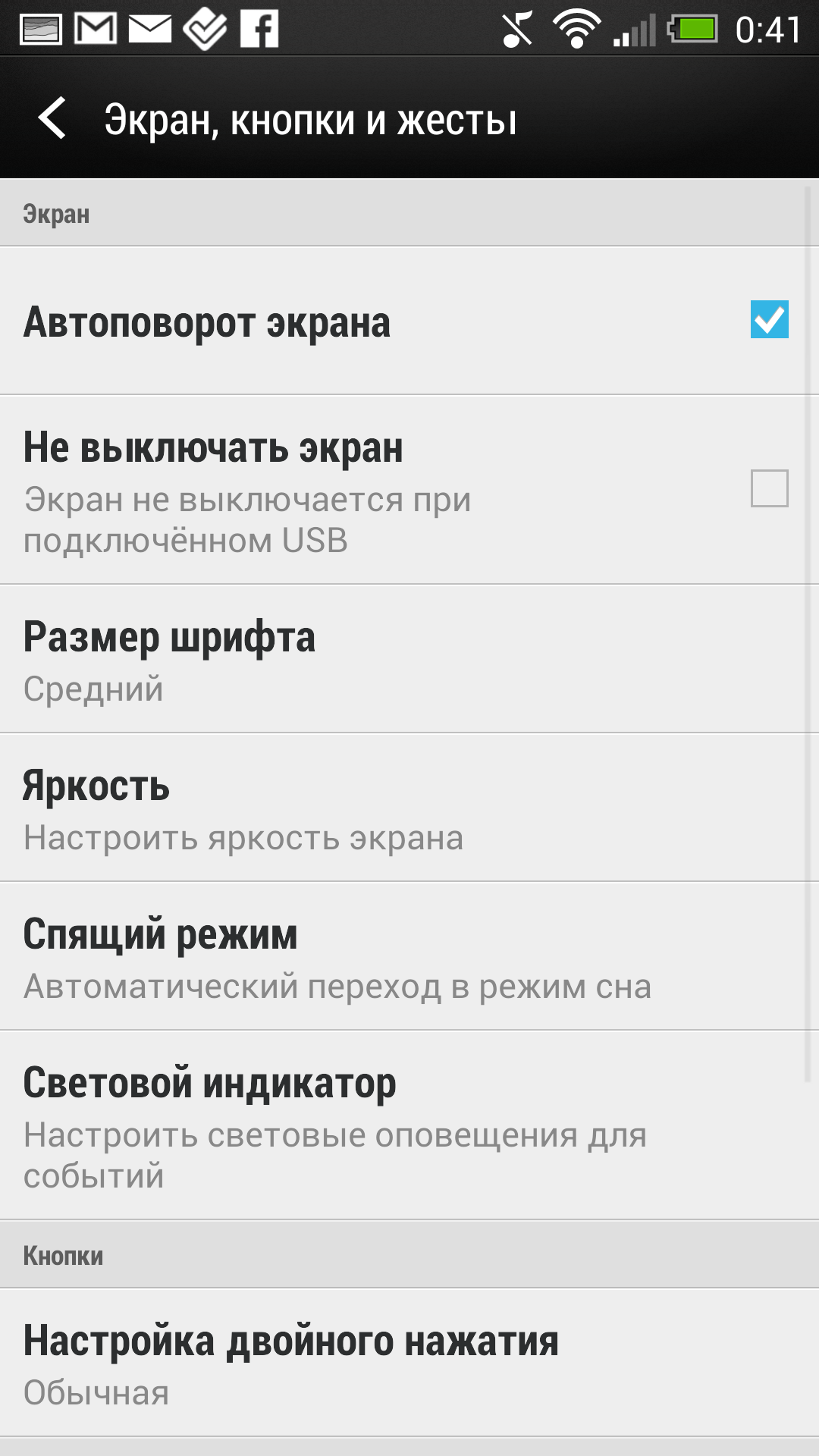
Task: Go back from Экран, кнопки и жесты
Action: pyautogui.click(x=52, y=119)
